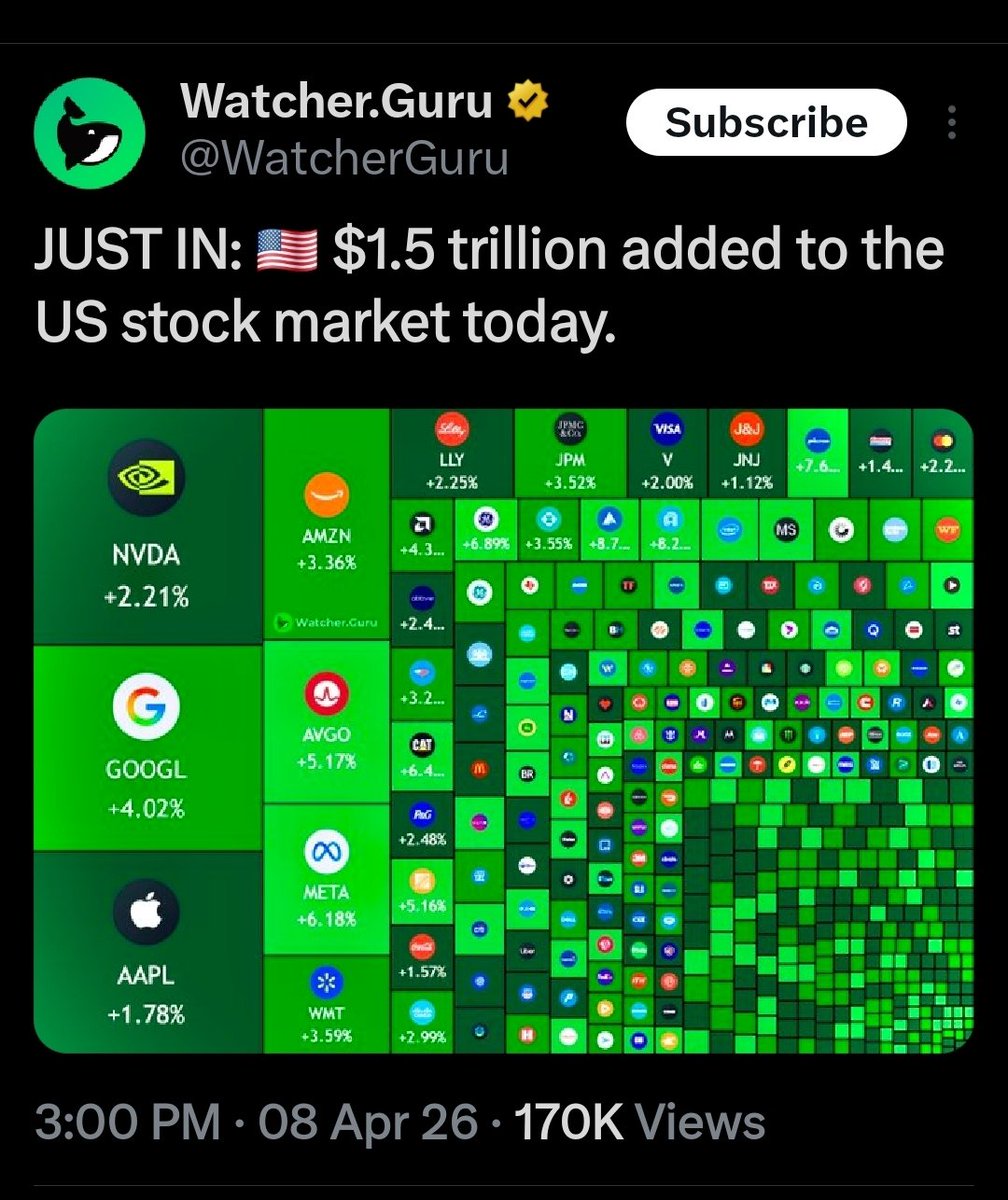This screenshot has height=1200, width=1008.
Task: Open the post's overflow menu
Action: [951, 123]
